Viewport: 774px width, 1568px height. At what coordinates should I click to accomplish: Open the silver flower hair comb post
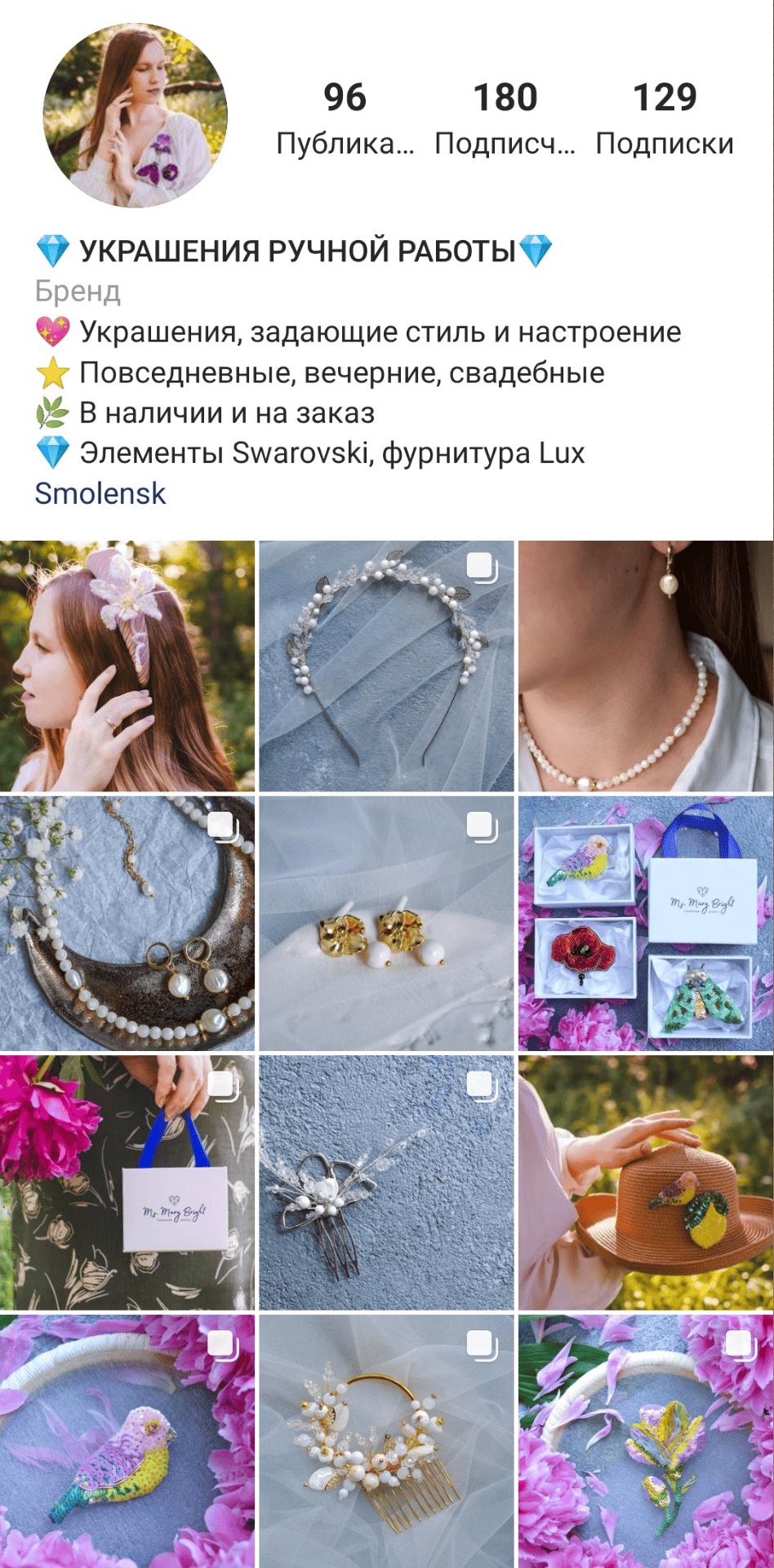(x=386, y=1183)
